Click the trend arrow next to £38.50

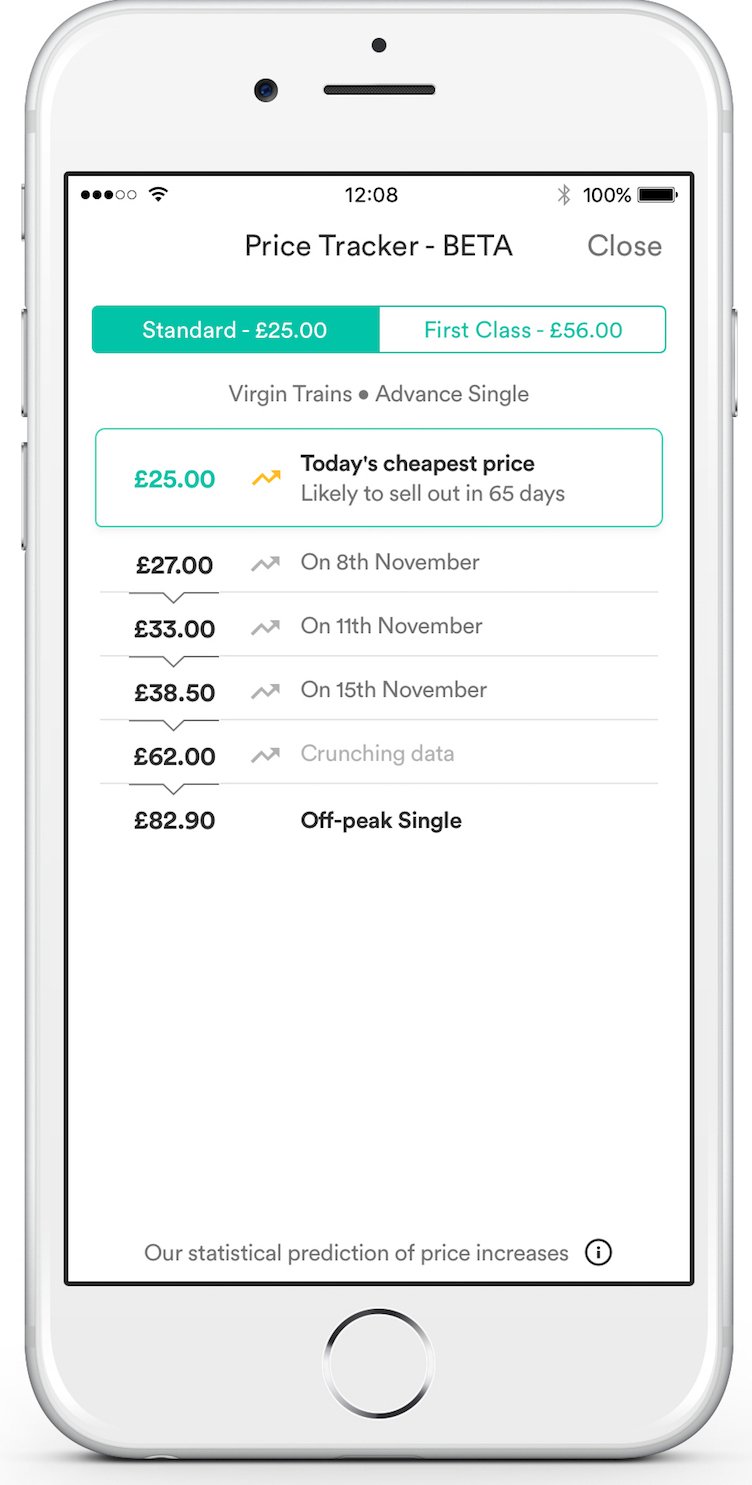(264, 691)
